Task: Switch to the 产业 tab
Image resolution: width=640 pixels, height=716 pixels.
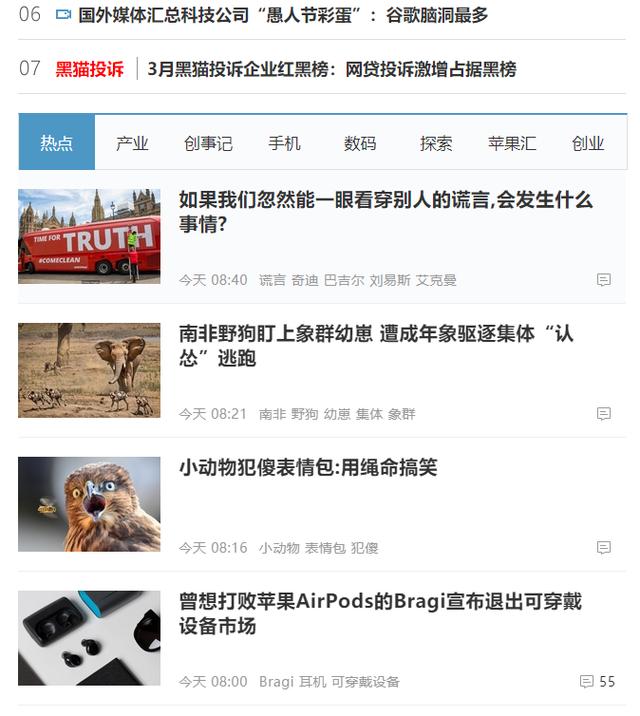Action: tap(132, 143)
